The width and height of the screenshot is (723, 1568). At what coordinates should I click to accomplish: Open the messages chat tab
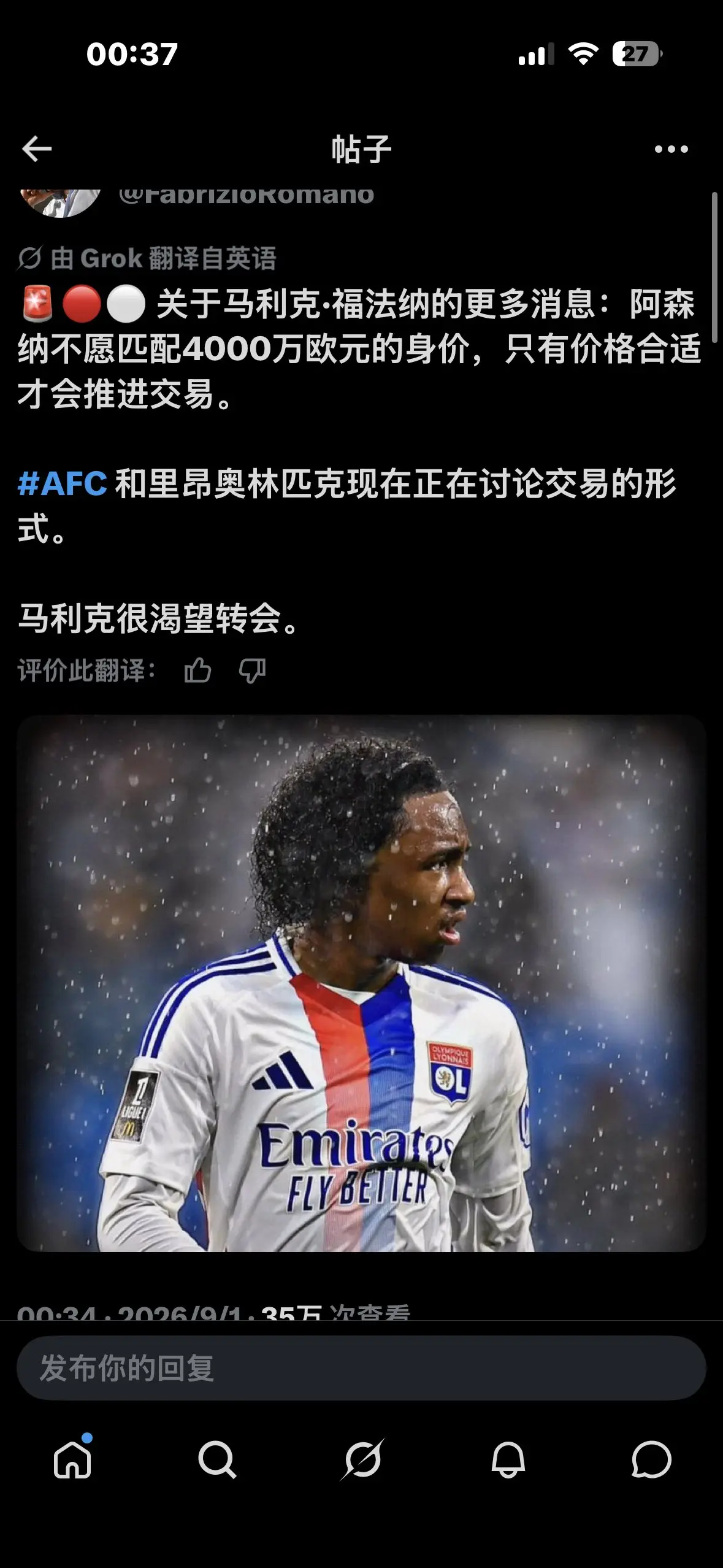pyautogui.click(x=651, y=1459)
